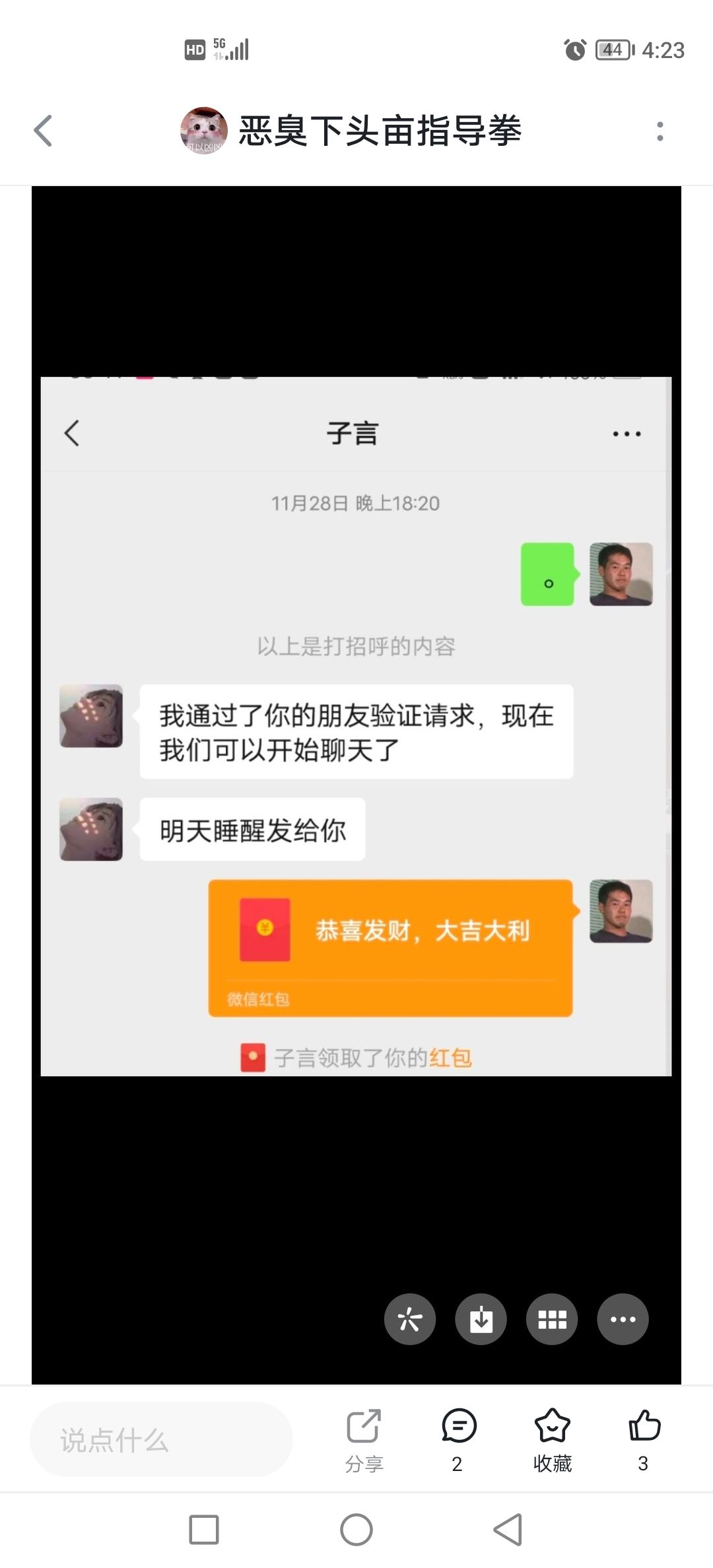Open the more options ... overlay on the image
This screenshot has height=1568, width=713.
tap(623, 1319)
